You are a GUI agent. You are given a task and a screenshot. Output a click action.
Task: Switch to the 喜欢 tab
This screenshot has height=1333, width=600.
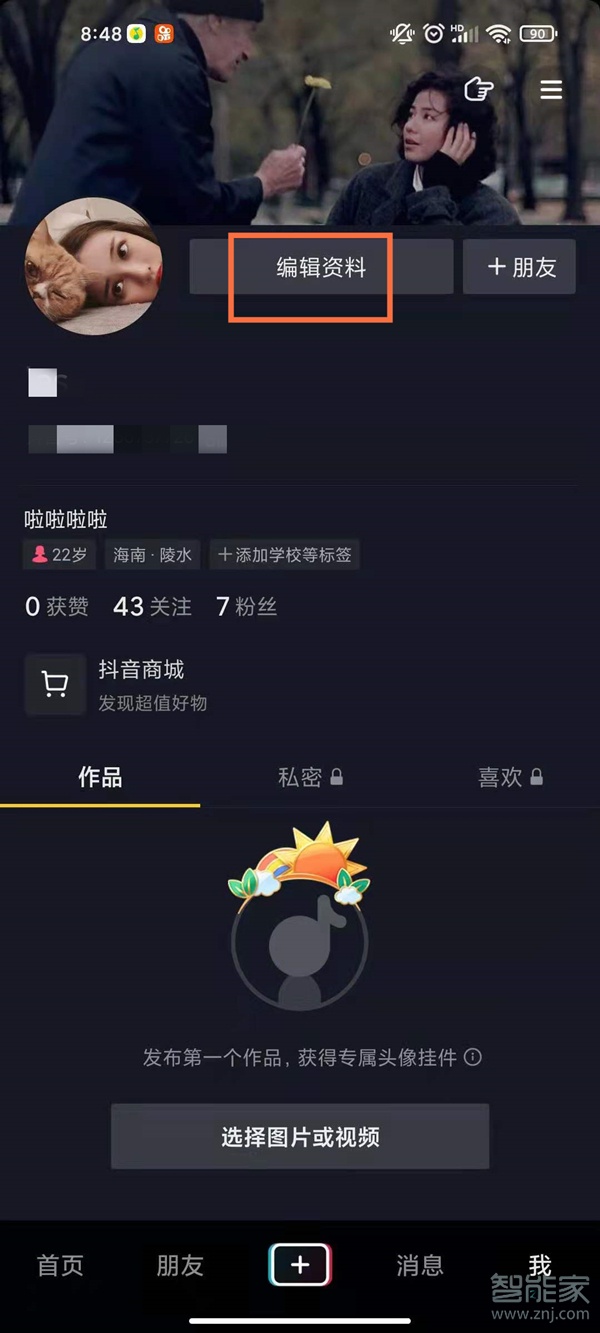(x=509, y=777)
